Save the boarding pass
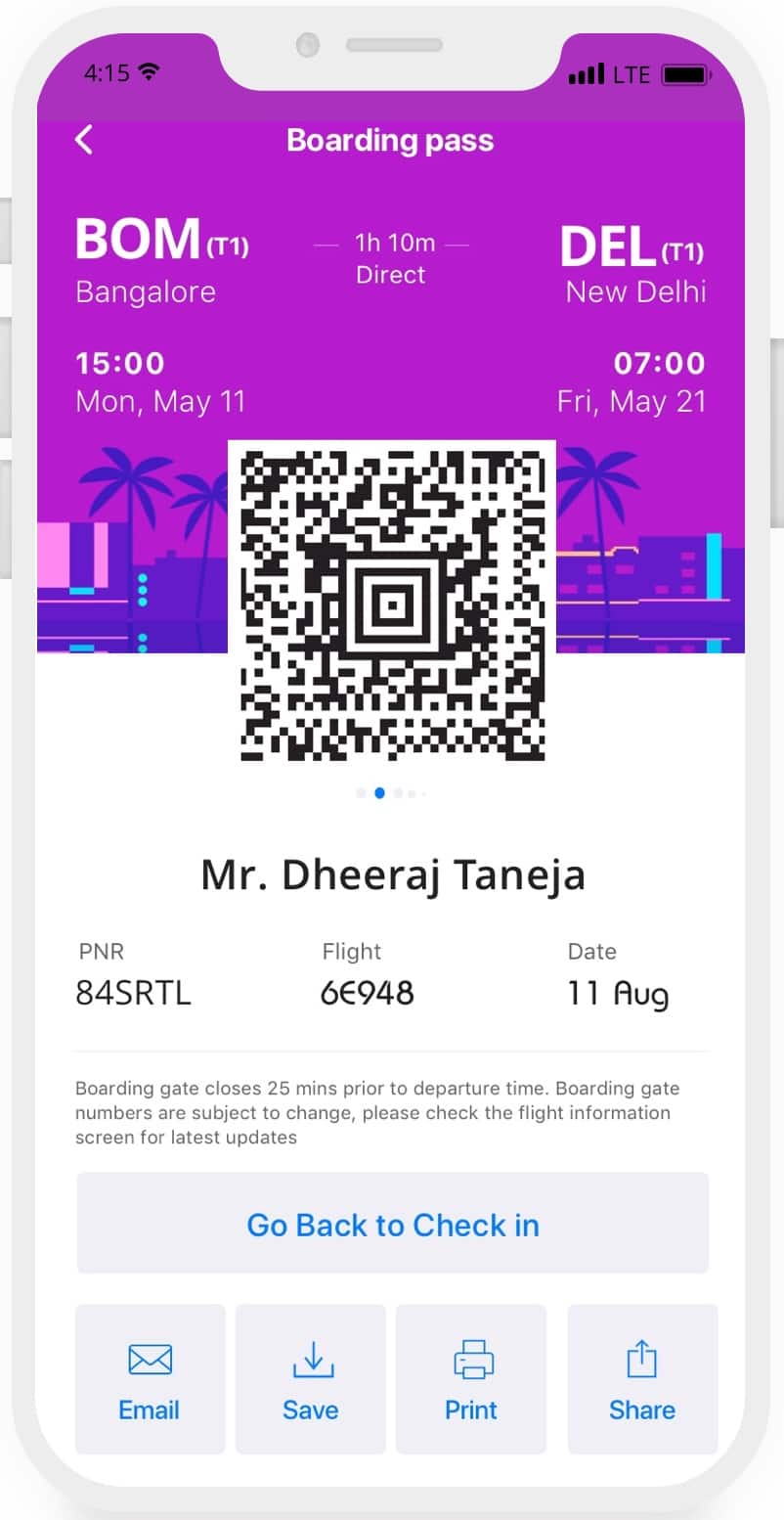Image resolution: width=784 pixels, height=1520 pixels. tap(310, 1379)
